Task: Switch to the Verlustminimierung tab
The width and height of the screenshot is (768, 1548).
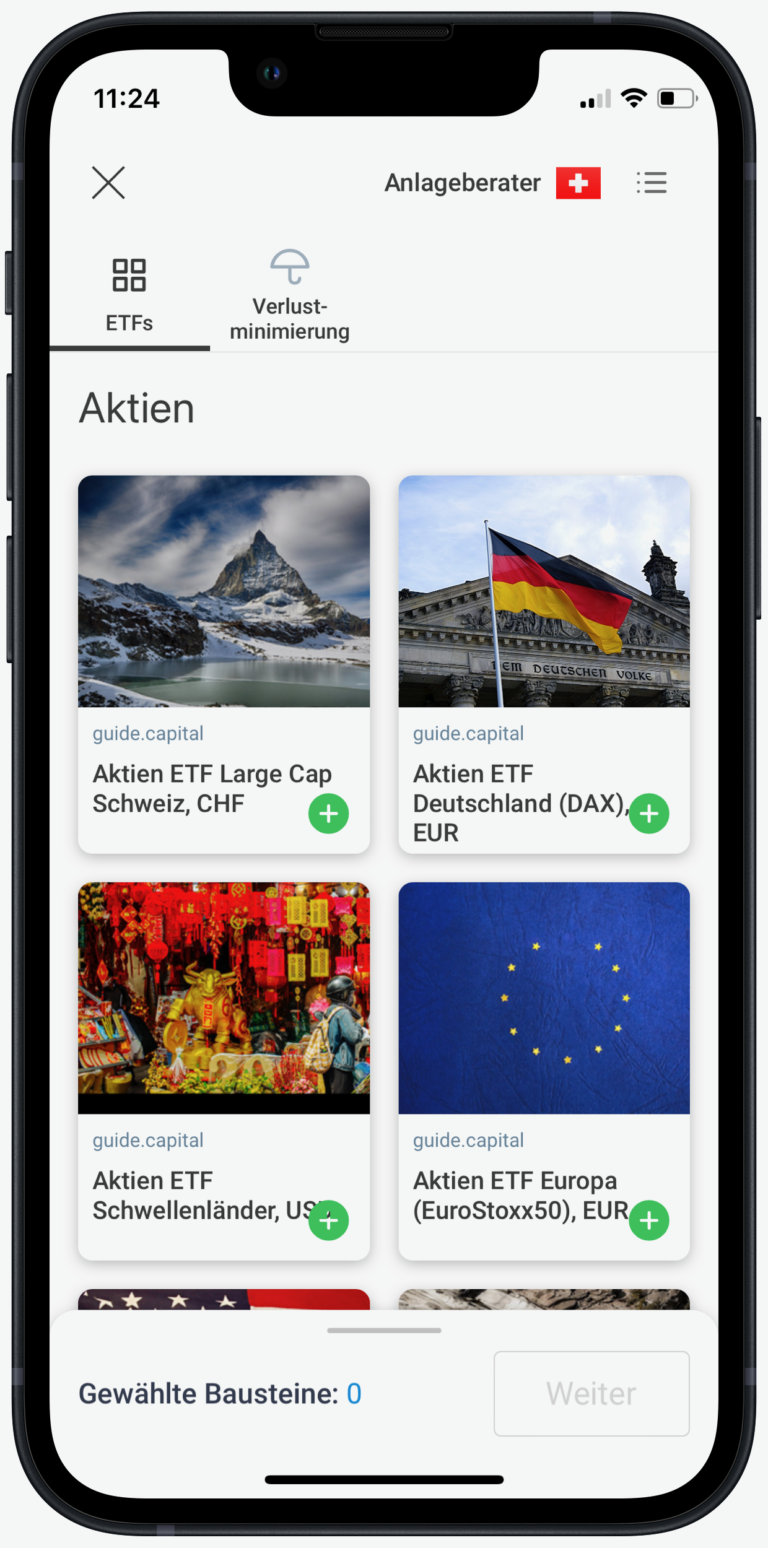Action: (x=290, y=295)
